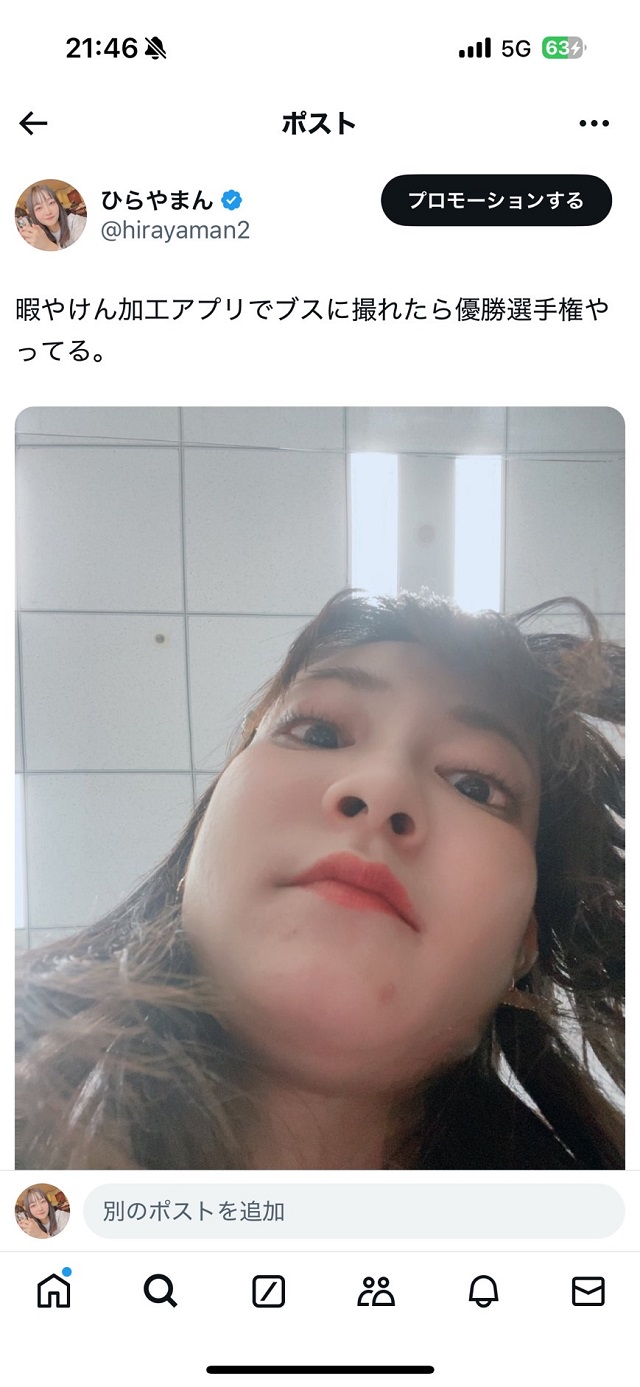Screen dimensions: 640x1387
Task: Tap the プロモーションする button
Action: (495, 201)
